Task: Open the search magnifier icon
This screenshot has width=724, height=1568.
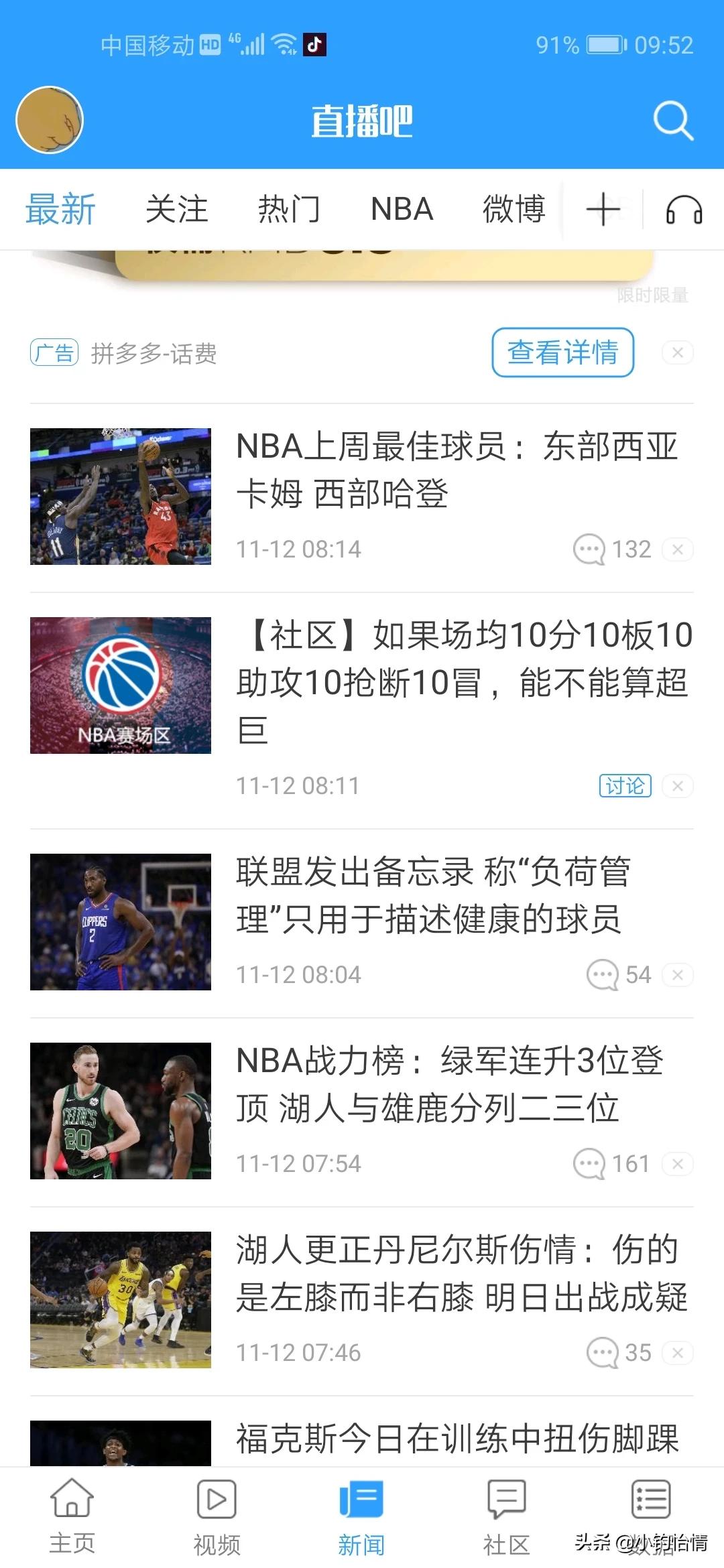Action: pyautogui.click(x=673, y=121)
